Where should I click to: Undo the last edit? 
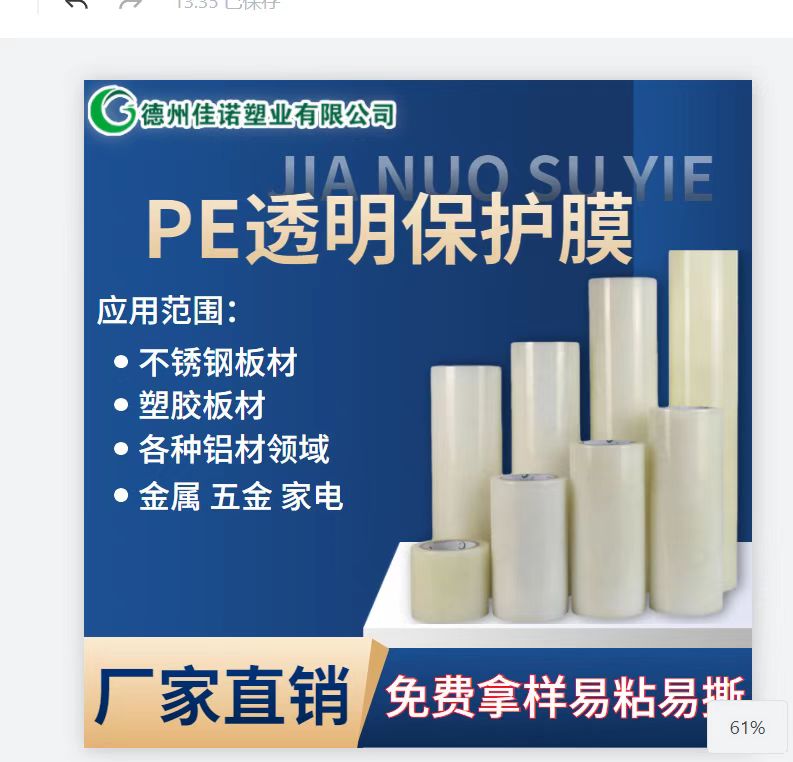76,4
